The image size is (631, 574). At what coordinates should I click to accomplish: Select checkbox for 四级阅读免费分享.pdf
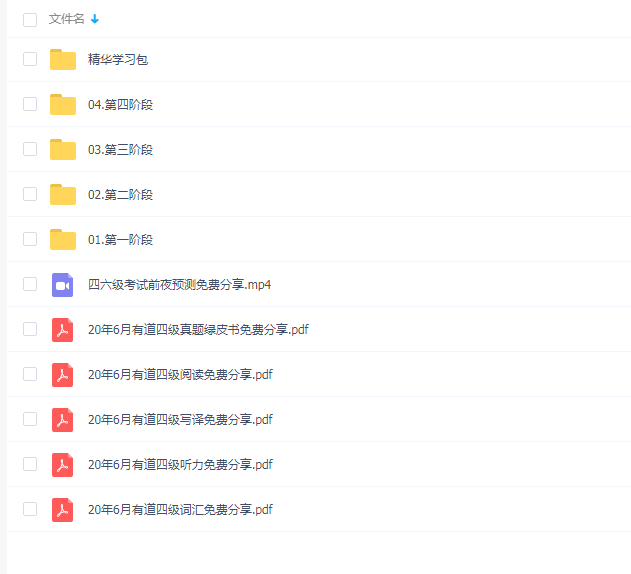[x=30, y=374]
